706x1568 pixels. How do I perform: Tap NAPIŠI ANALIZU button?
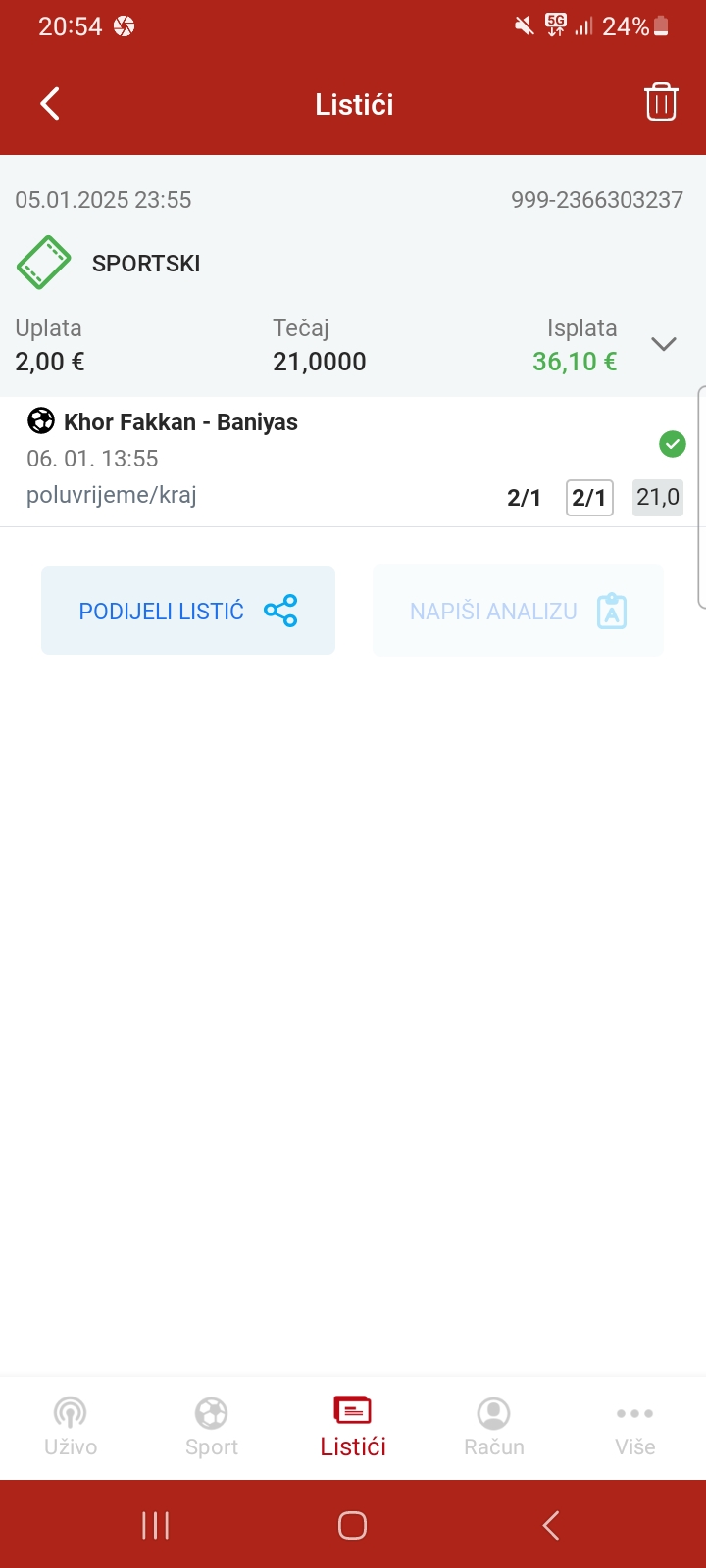tap(518, 611)
